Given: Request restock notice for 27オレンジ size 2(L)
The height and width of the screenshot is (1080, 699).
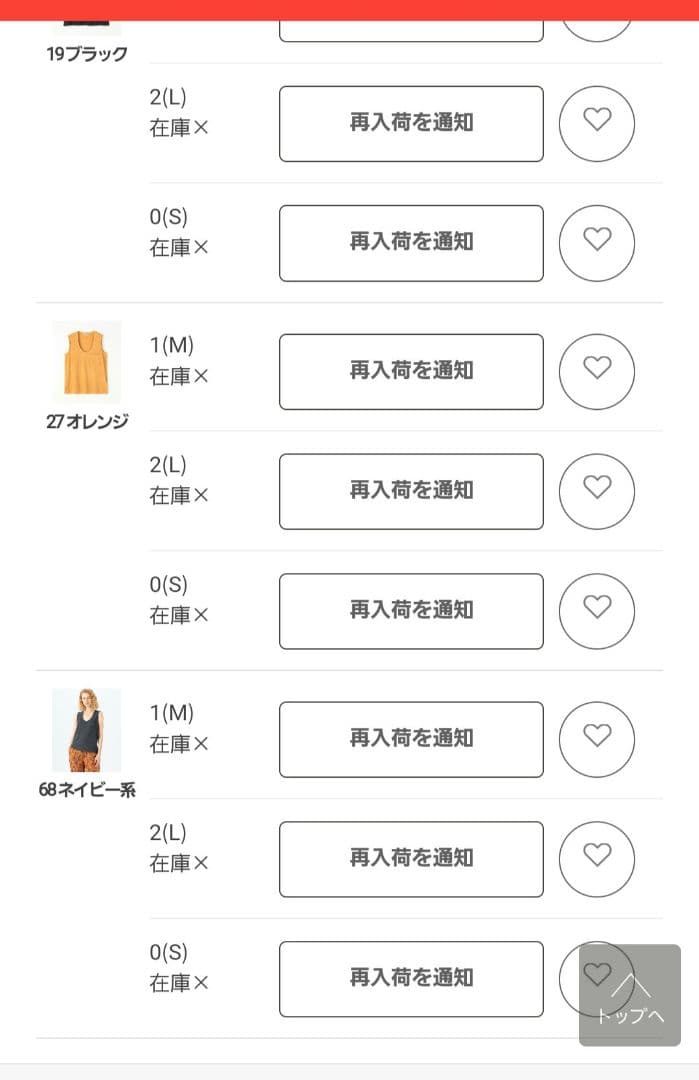Looking at the screenshot, I should 411,491.
